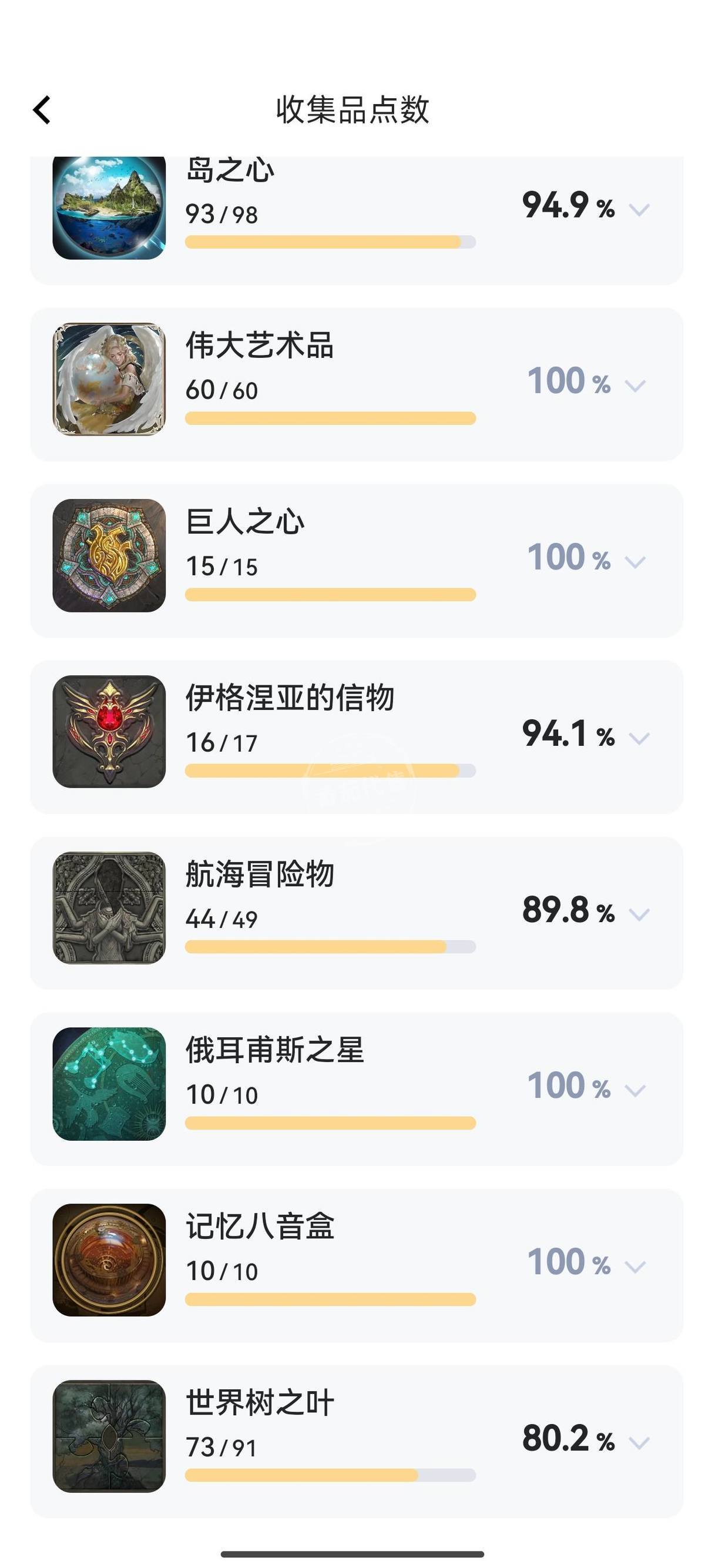Open the 巨人之心 dropdown chevron
Viewport: 705px width, 1568px height.
(x=635, y=562)
